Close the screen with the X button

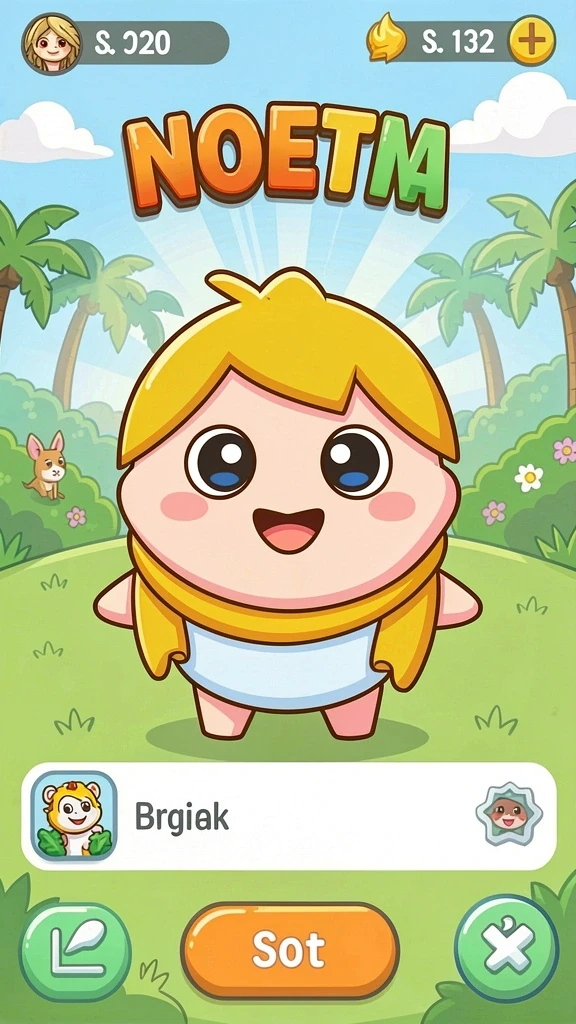tap(507, 949)
